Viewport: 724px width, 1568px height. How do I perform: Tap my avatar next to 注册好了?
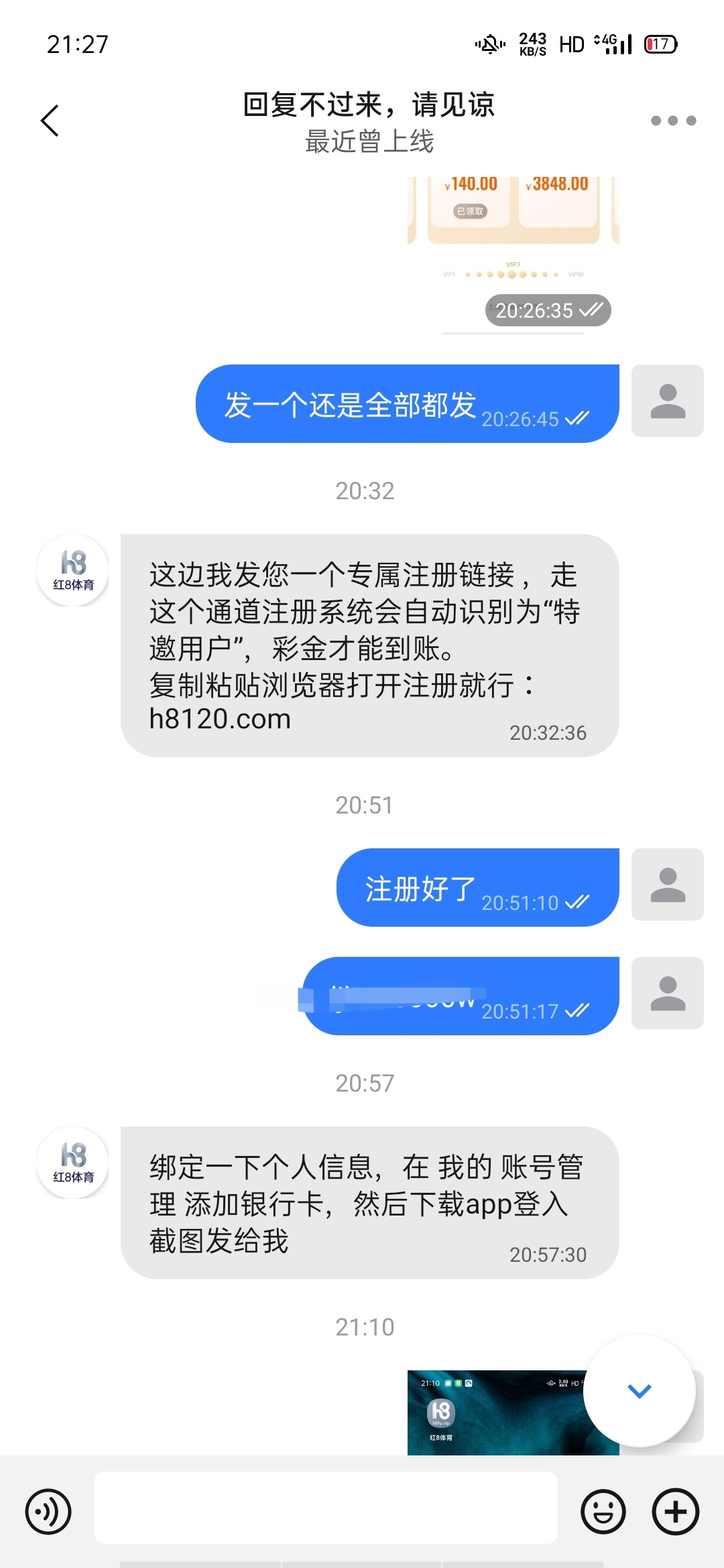pos(667,885)
